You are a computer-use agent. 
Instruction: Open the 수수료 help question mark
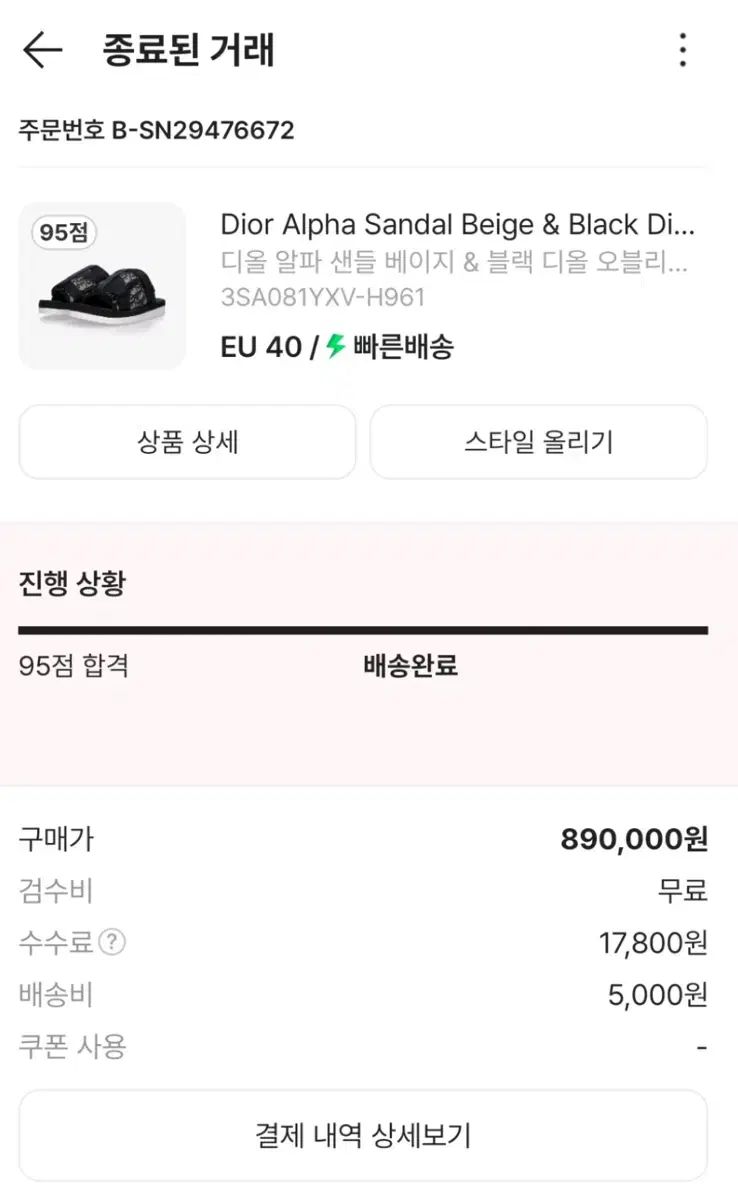(x=113, y=942)
